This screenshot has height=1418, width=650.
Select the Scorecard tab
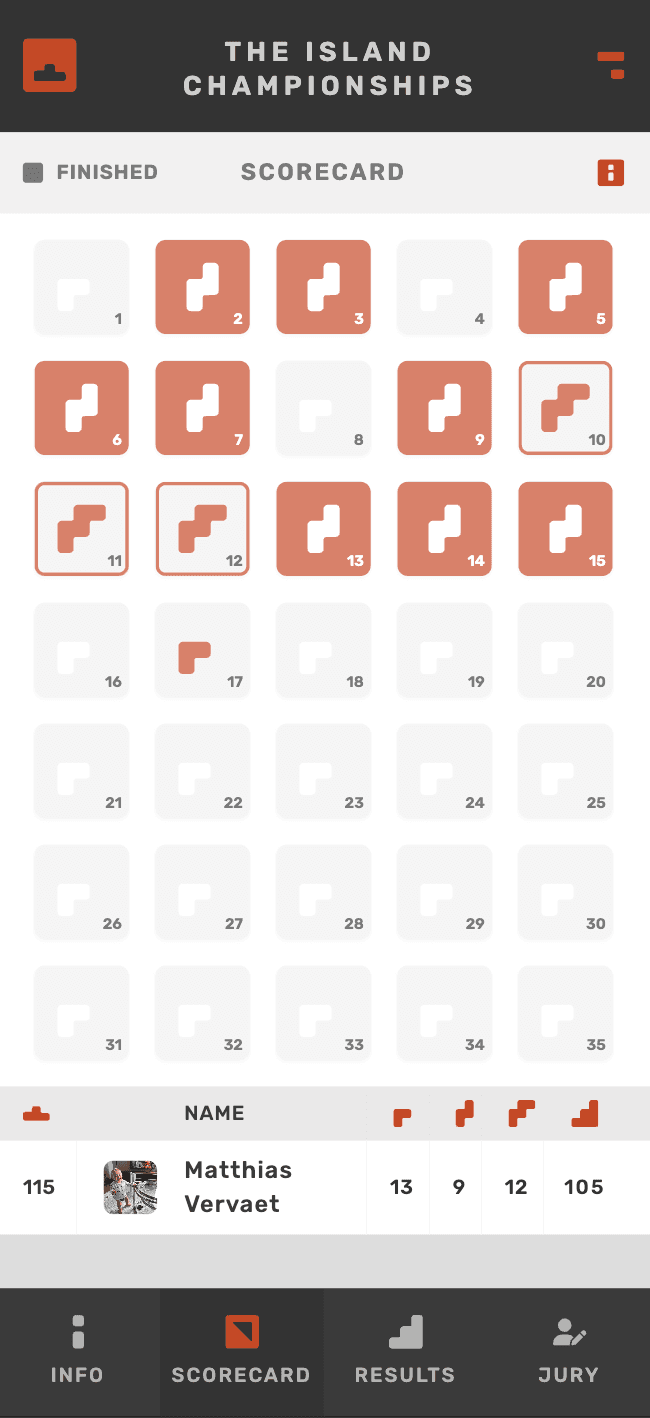[x=241, y=1351]
